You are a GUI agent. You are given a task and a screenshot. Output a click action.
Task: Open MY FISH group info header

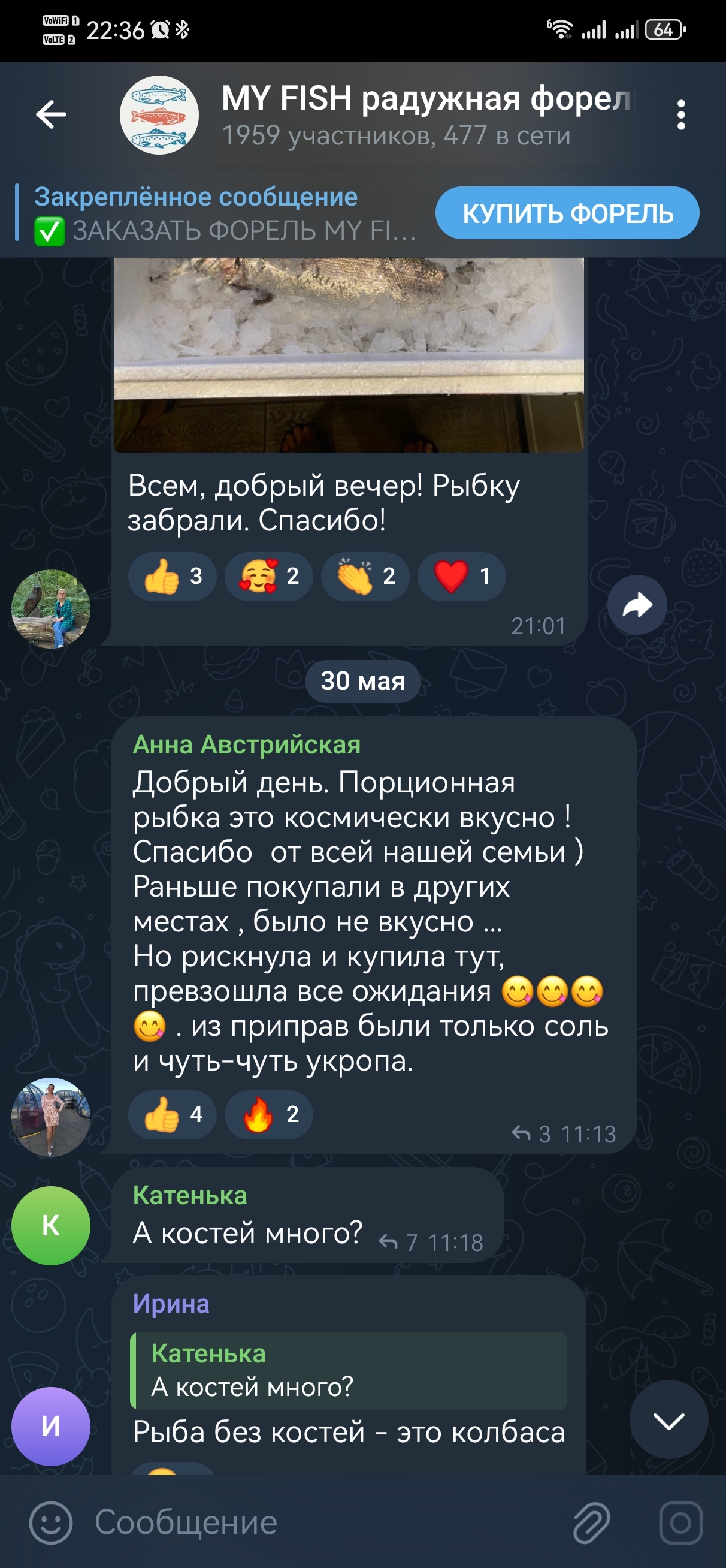point(395,115)
